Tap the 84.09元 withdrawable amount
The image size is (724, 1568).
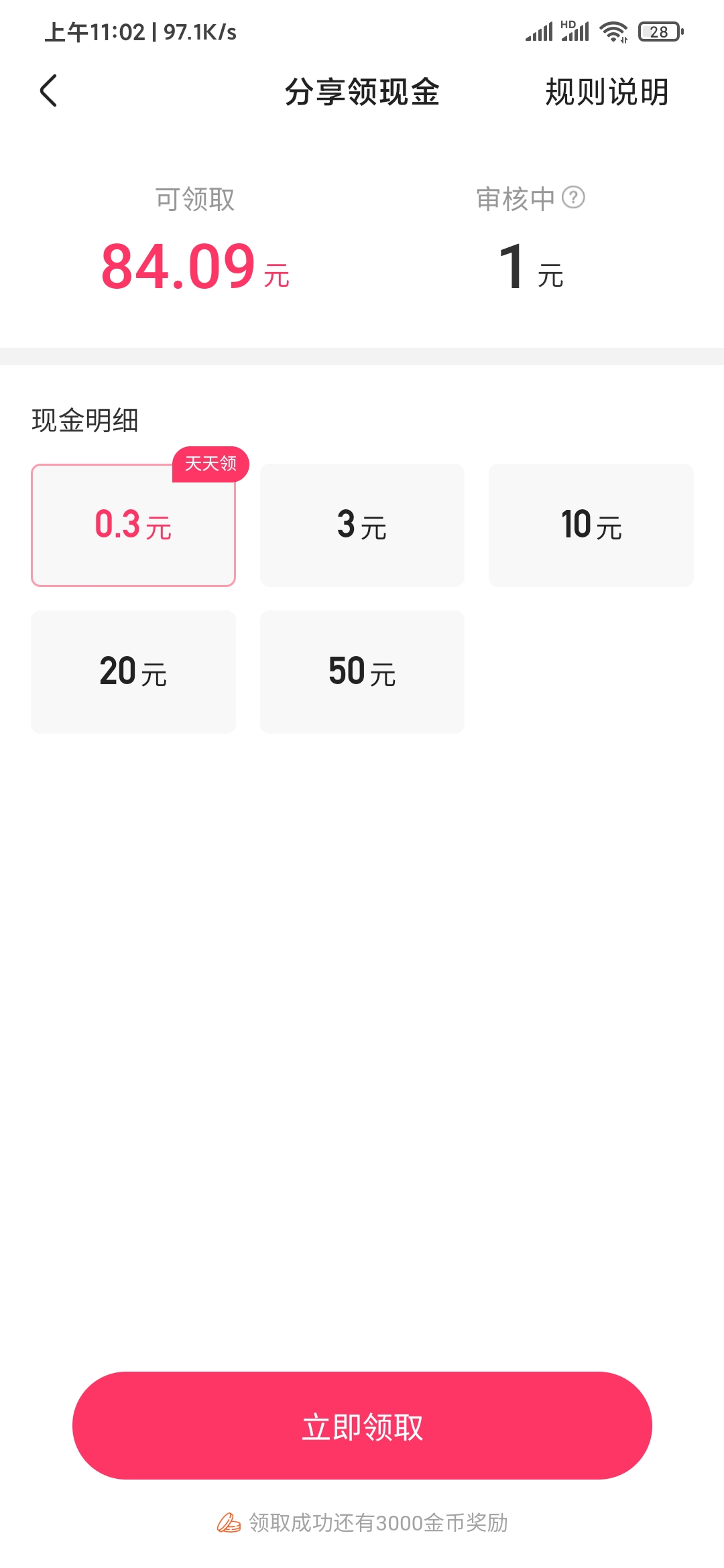194,266
